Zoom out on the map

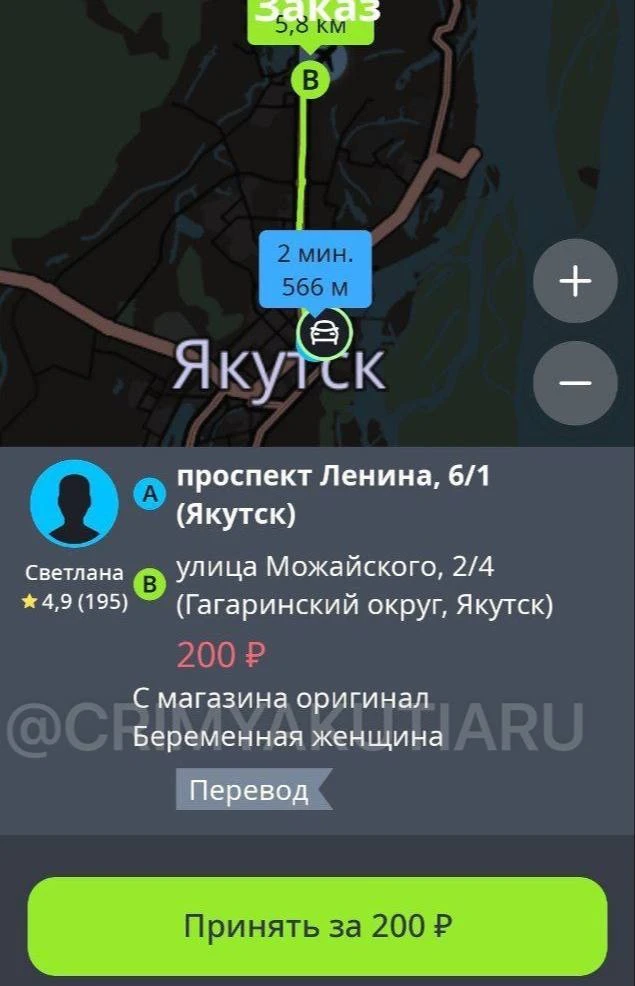[575, 383]
